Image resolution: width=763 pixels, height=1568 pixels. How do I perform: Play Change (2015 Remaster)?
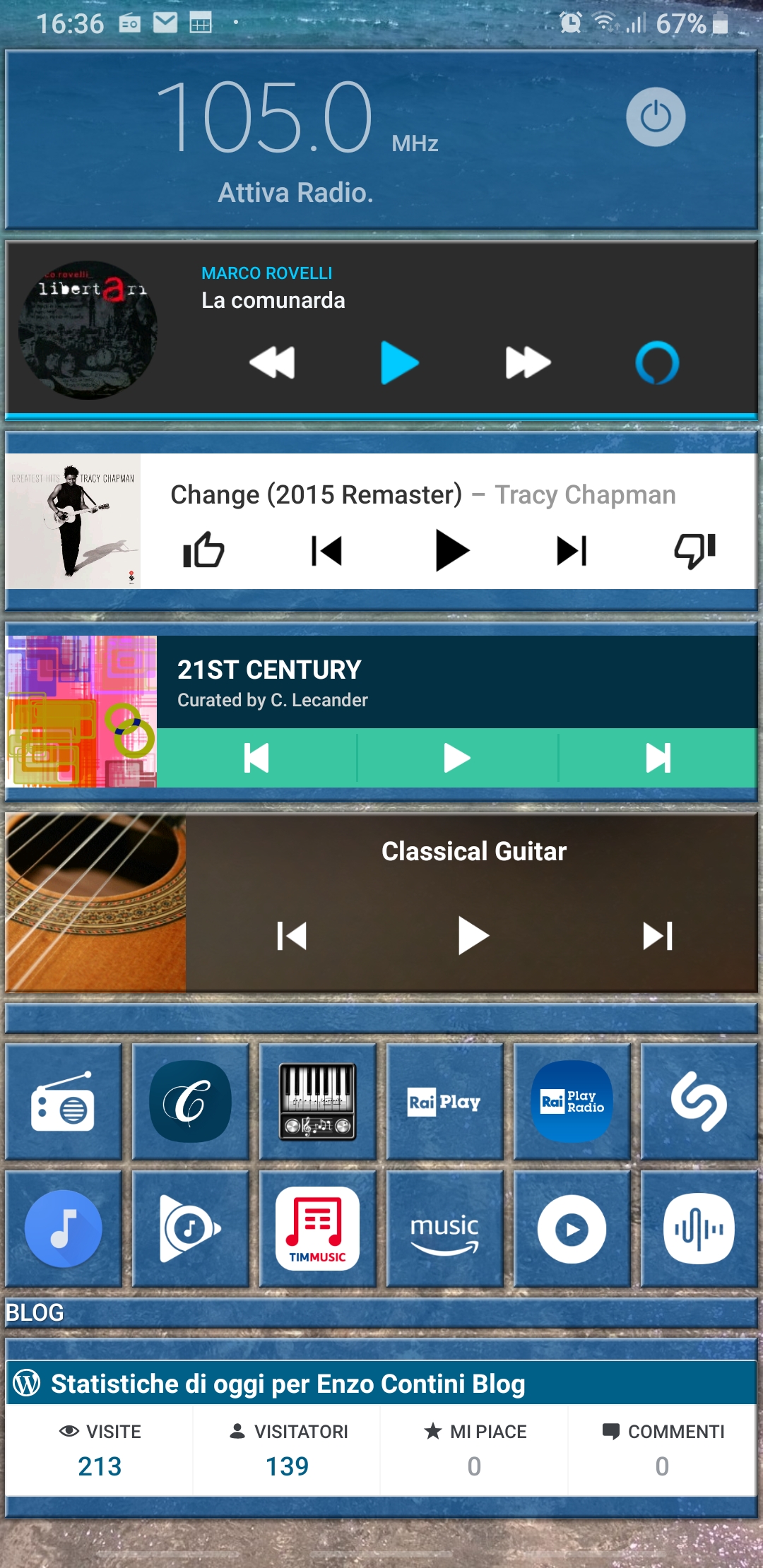click(452, 550)
